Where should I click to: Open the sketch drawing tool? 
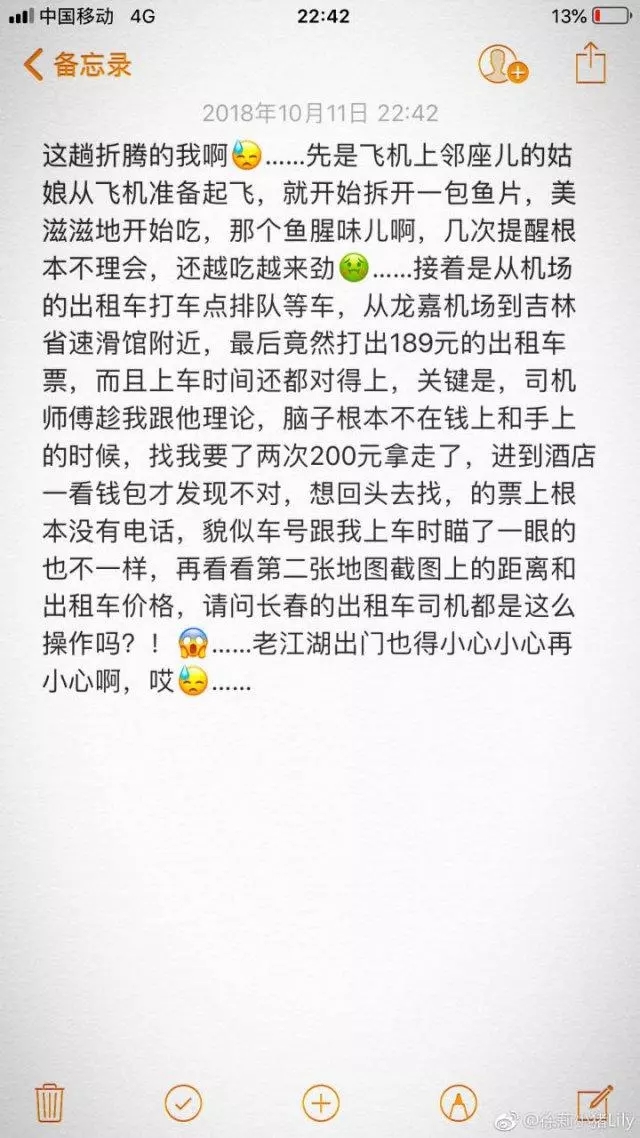(x=459, y=1104)
